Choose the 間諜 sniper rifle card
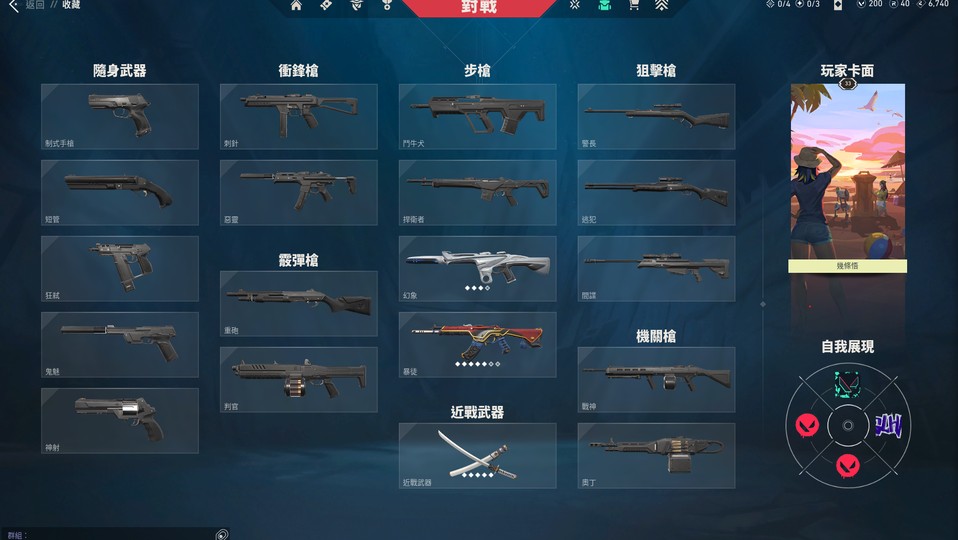The image size is (958, 540). click(x=656, y=268)
